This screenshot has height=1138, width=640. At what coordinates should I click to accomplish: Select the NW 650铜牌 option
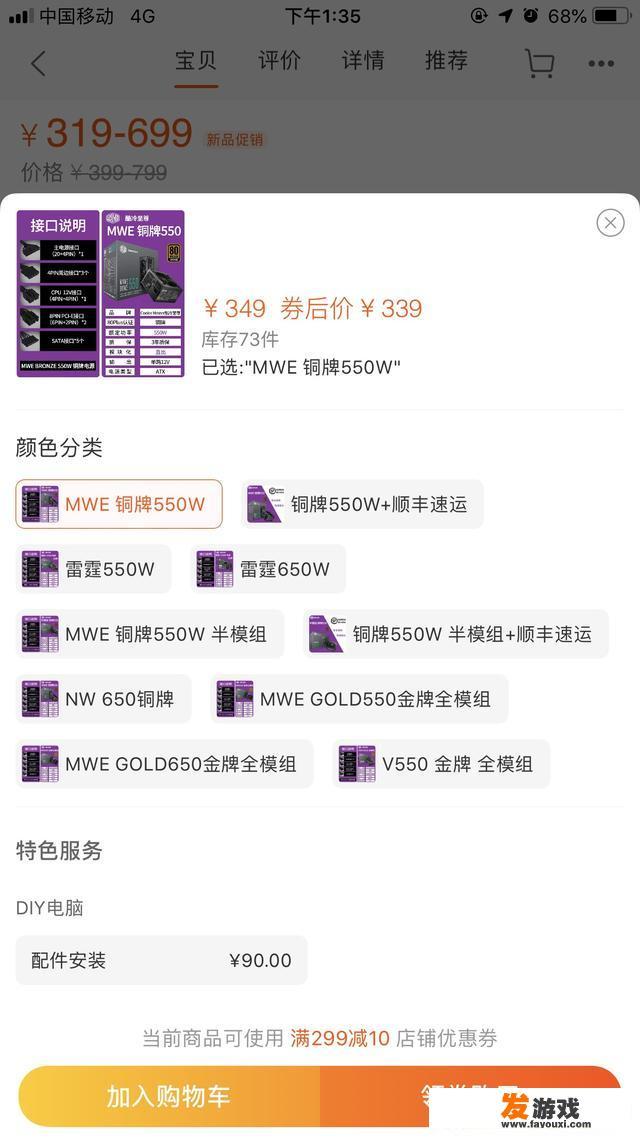pyautogui.click(x=104, y=699)
